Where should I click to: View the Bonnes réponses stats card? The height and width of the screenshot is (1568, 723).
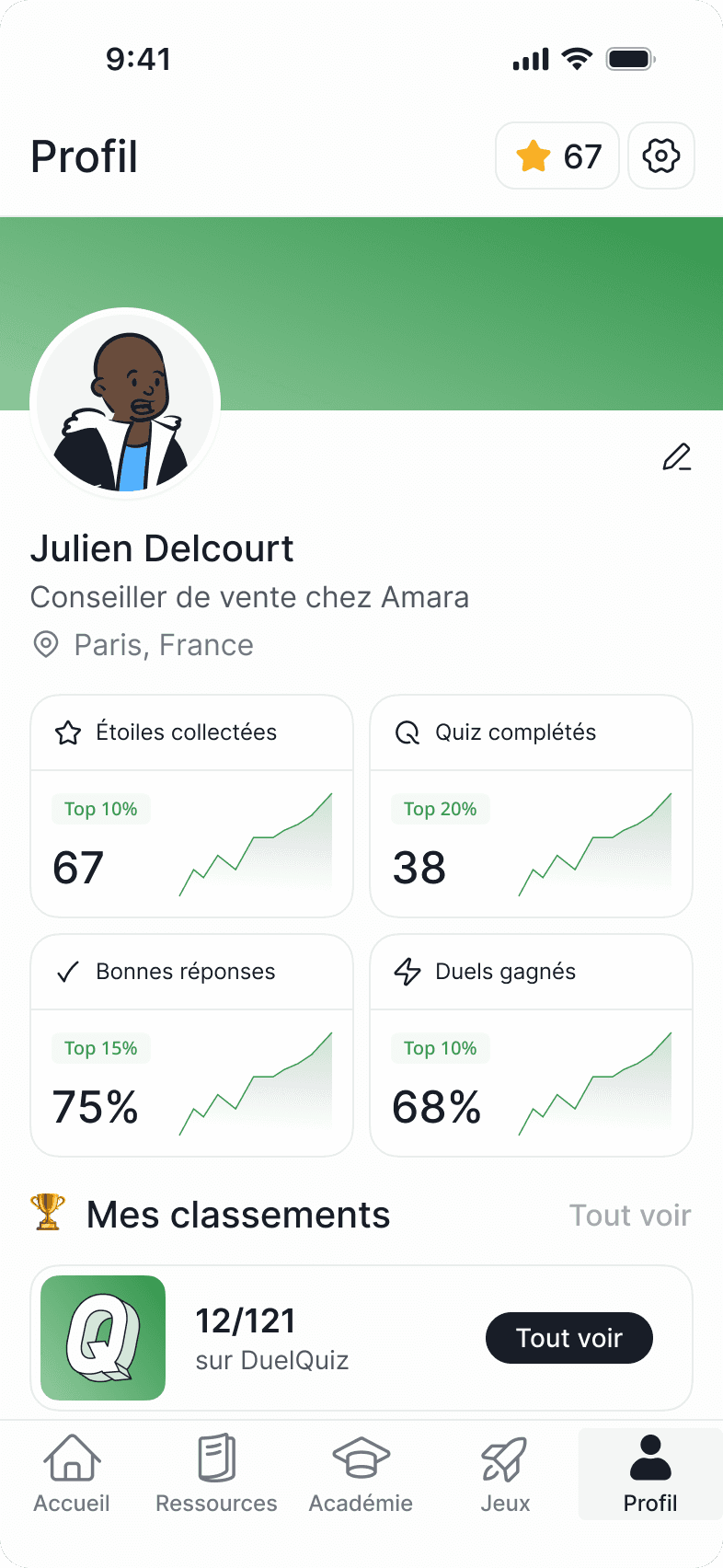191,1045
